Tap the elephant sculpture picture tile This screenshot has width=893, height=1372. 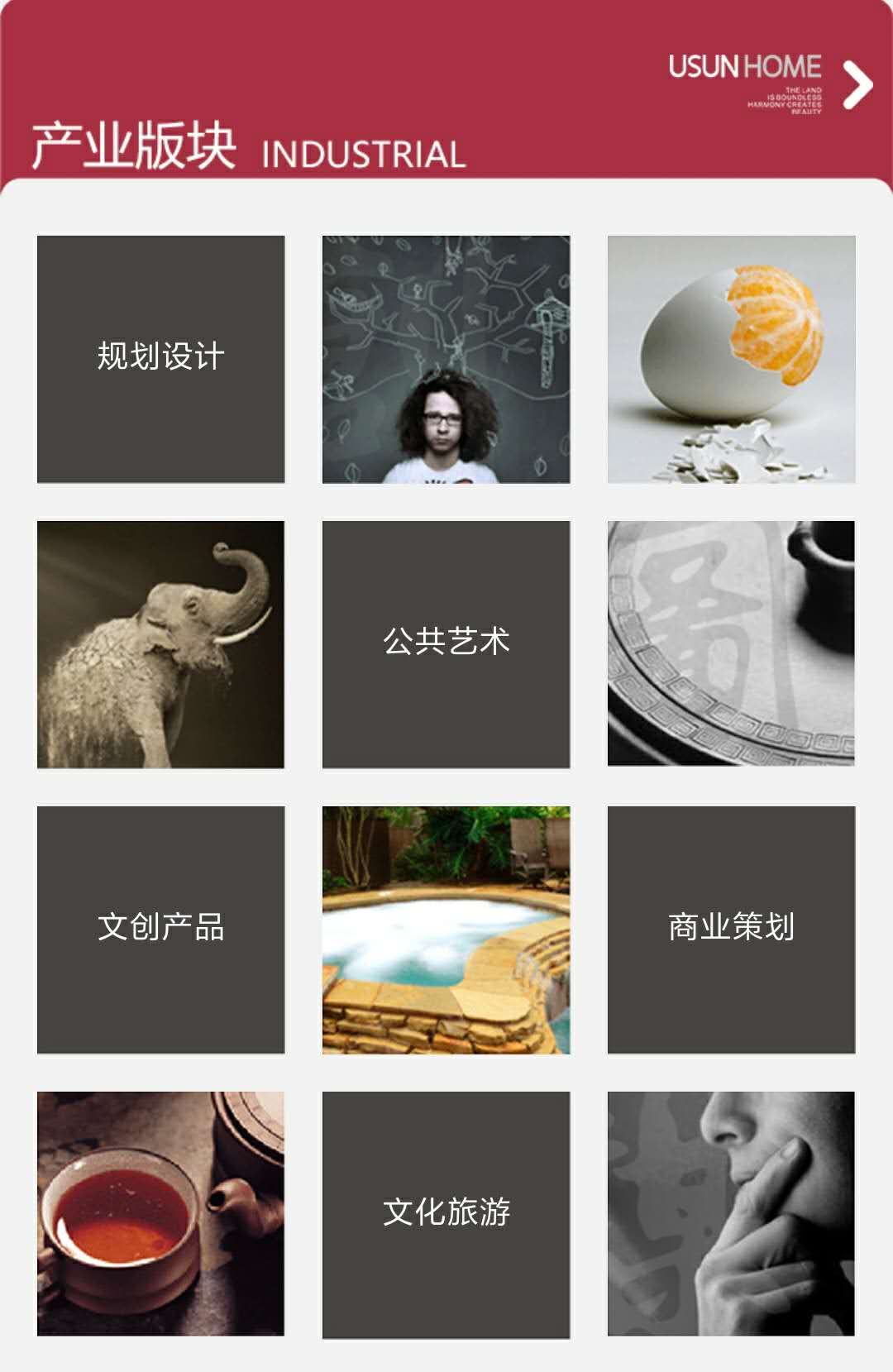click(160, 644)
